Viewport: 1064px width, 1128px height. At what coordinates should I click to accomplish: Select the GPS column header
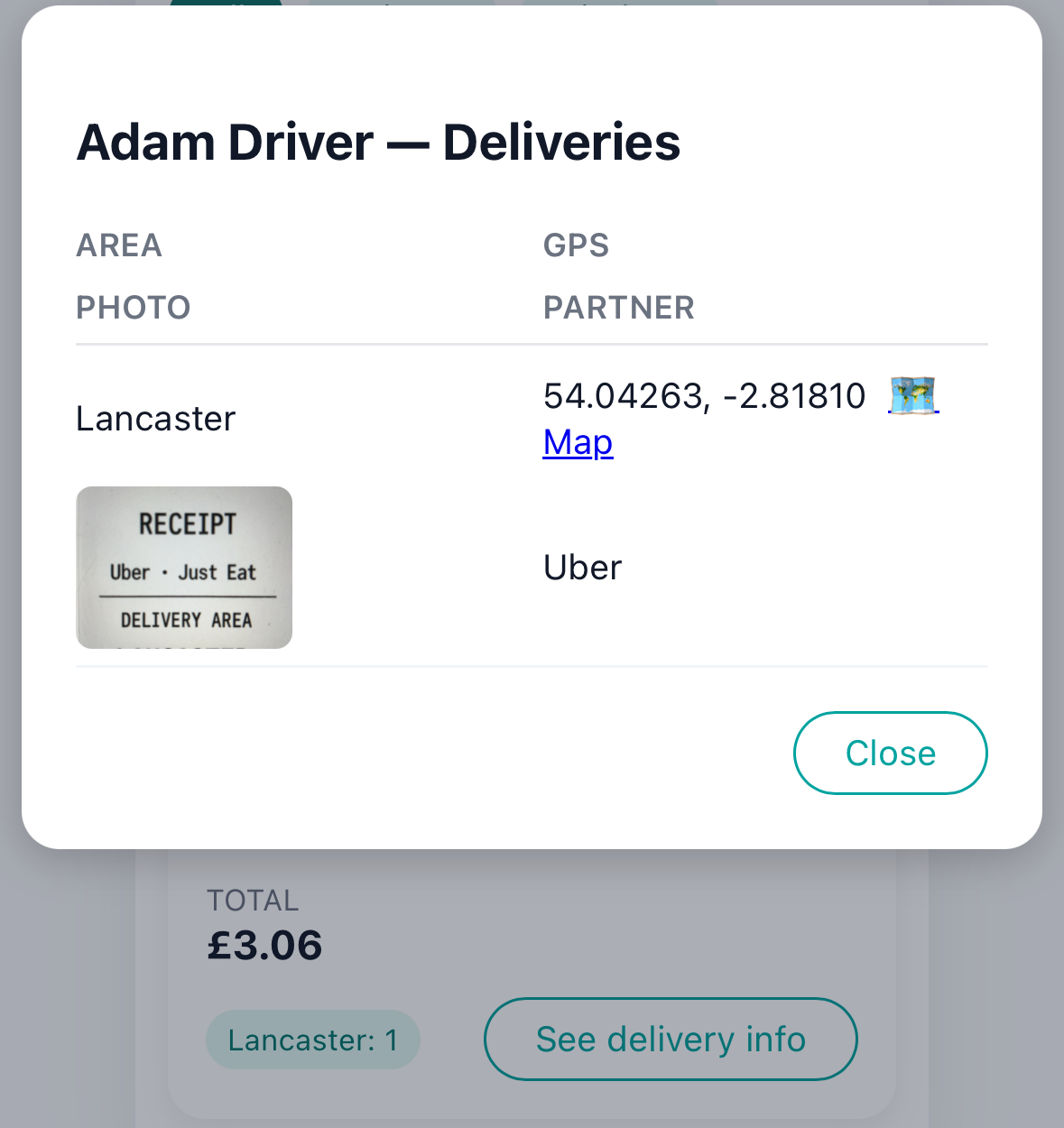click(x=575, y=245)
